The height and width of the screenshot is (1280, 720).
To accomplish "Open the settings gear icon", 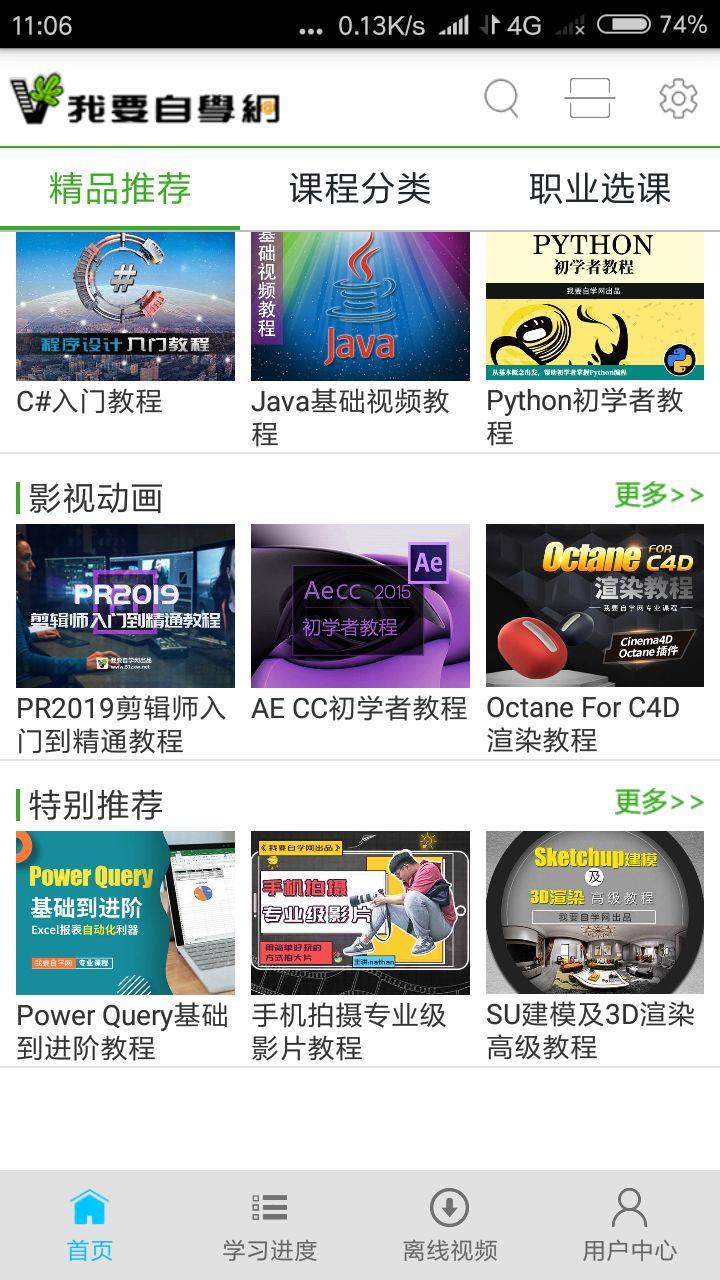I will click(x=678, y=99).
